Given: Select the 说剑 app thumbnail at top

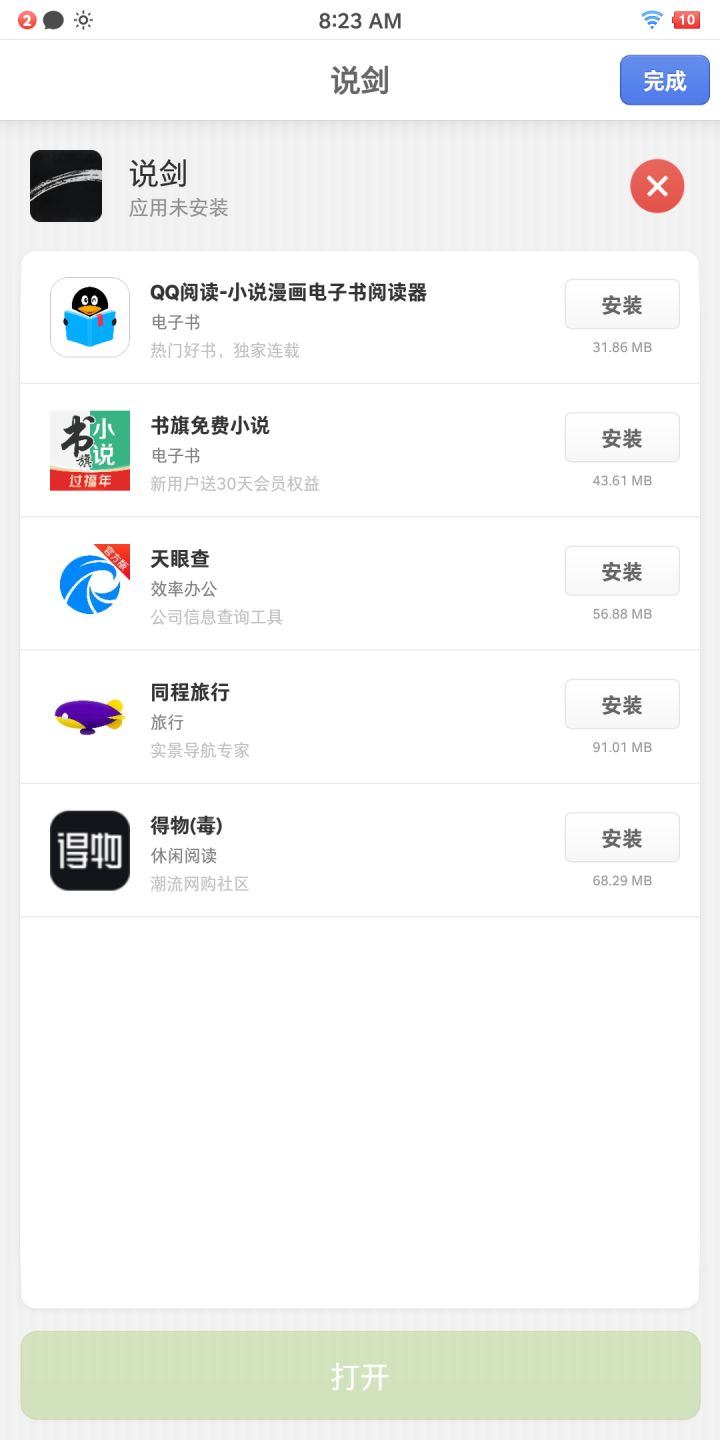Looking at the screenshot, I should pos(65,186).
